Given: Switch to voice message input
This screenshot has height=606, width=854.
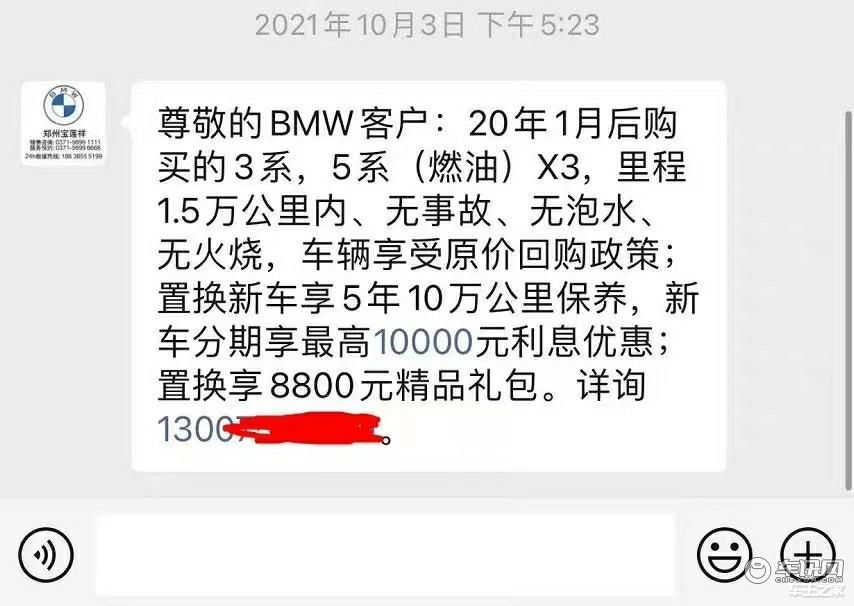Looking at the screenshot, I should (46, 552).
